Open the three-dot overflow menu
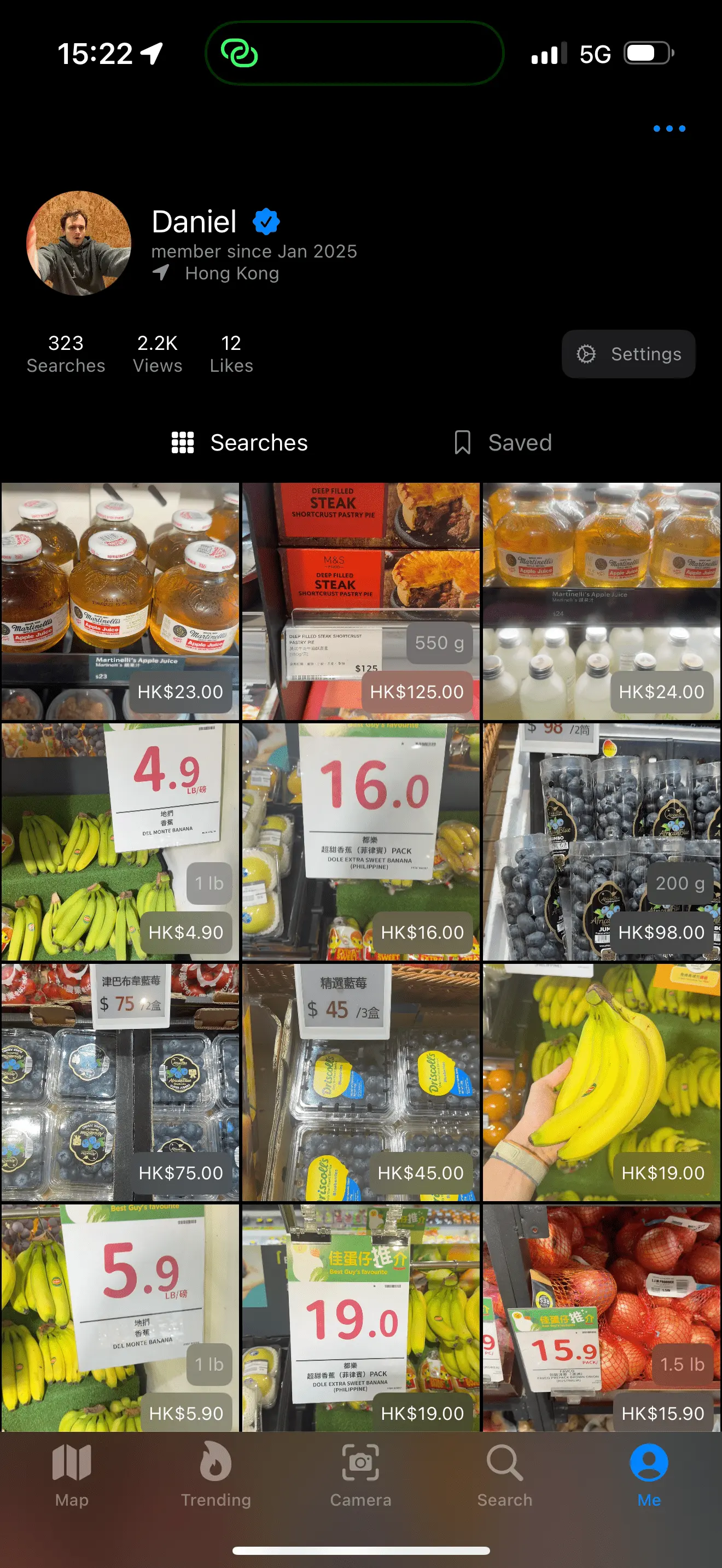 click(x=668, y=128)
